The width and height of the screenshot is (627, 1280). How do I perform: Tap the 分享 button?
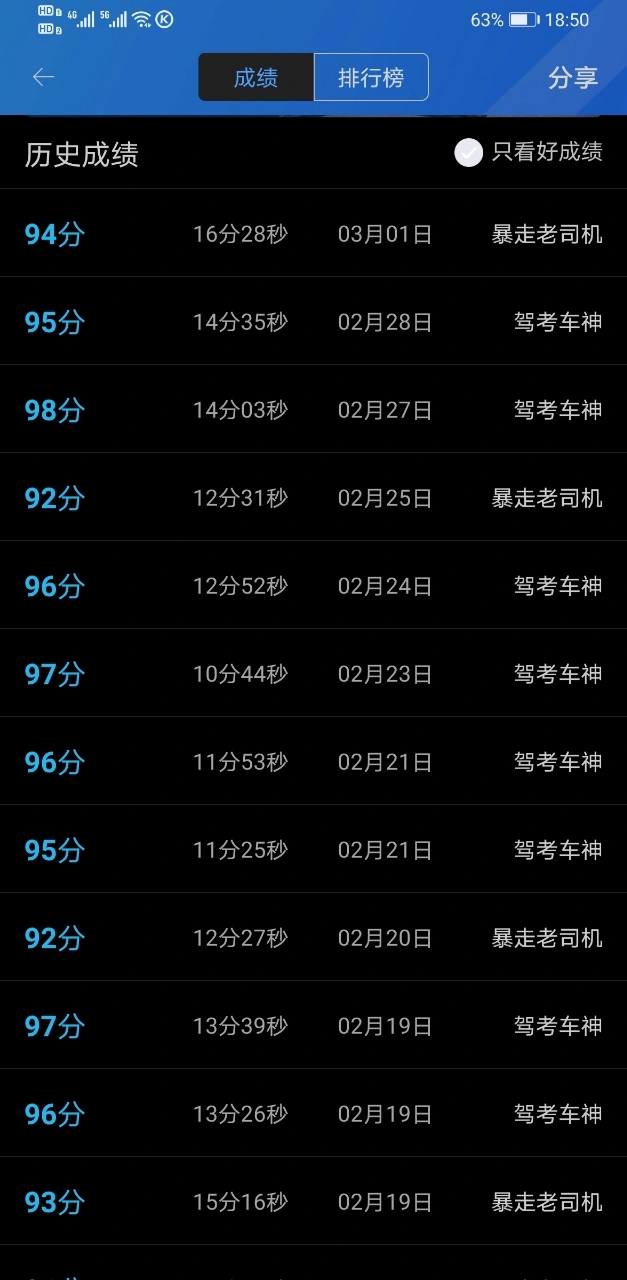[x=573, y=78]
